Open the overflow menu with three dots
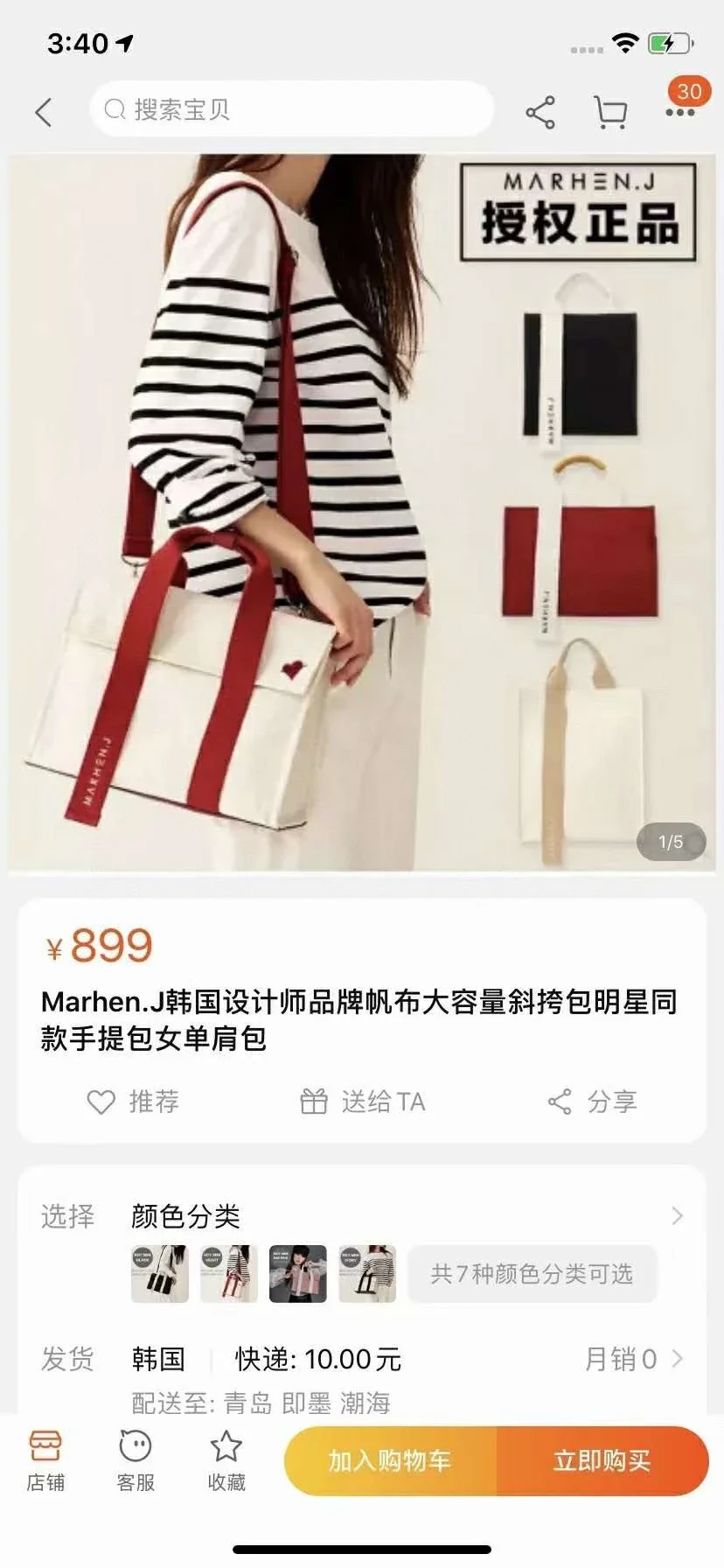Viewport: 724px width, 1568px height. [x=680, y=113]
